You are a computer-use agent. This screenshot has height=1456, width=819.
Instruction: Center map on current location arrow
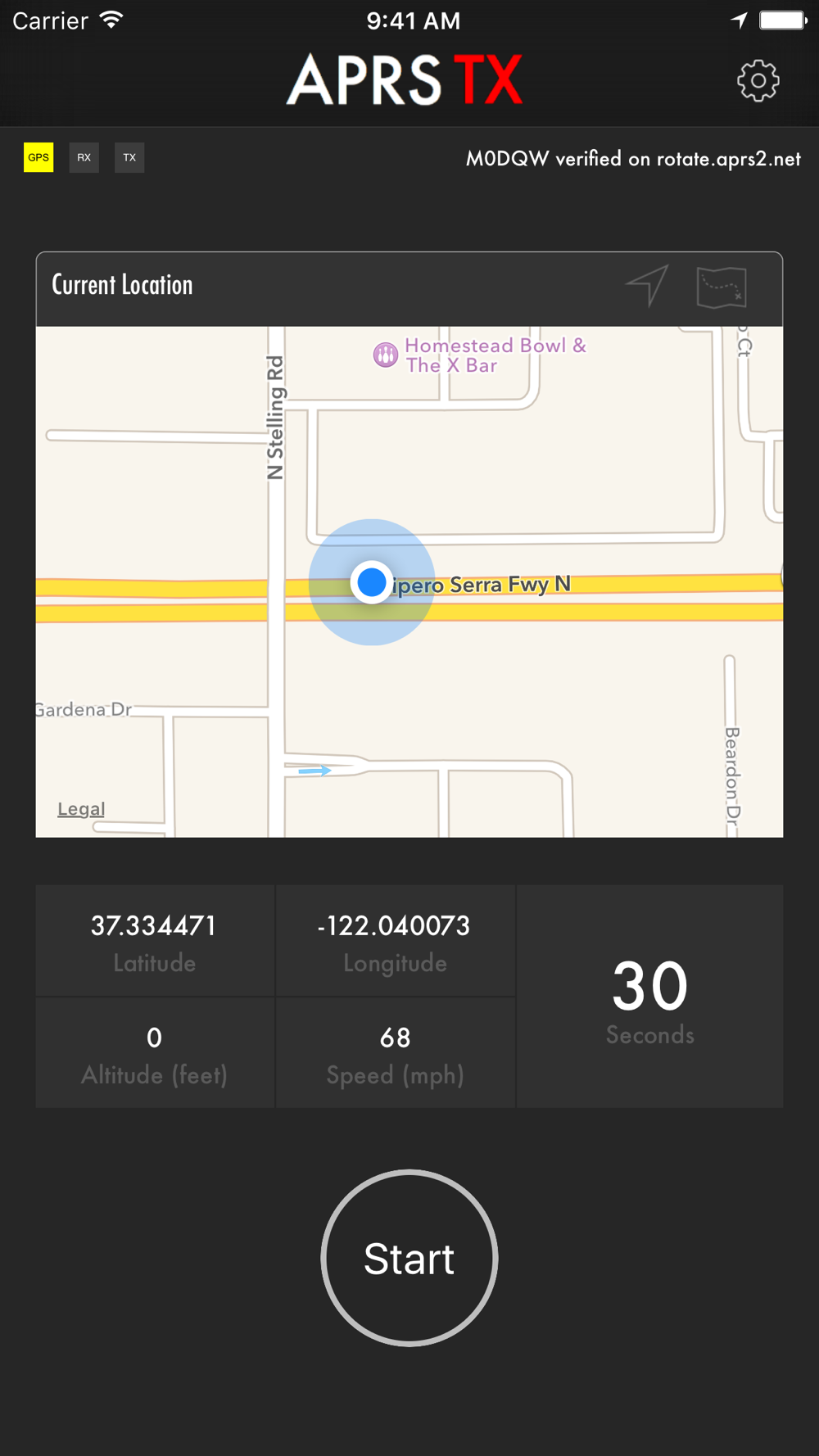click(648, 286)
